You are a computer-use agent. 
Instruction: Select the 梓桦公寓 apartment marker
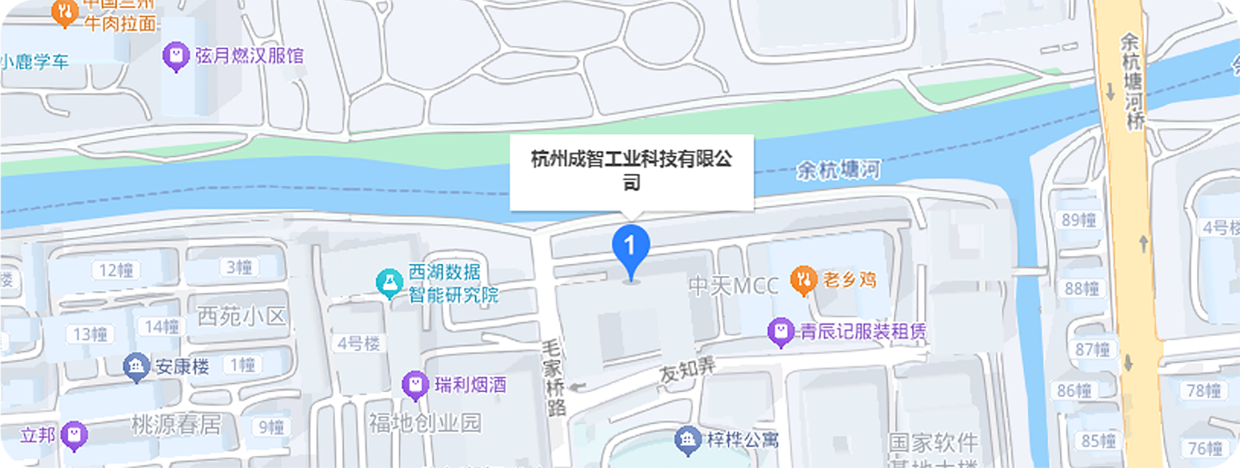(x=686, y=438)
